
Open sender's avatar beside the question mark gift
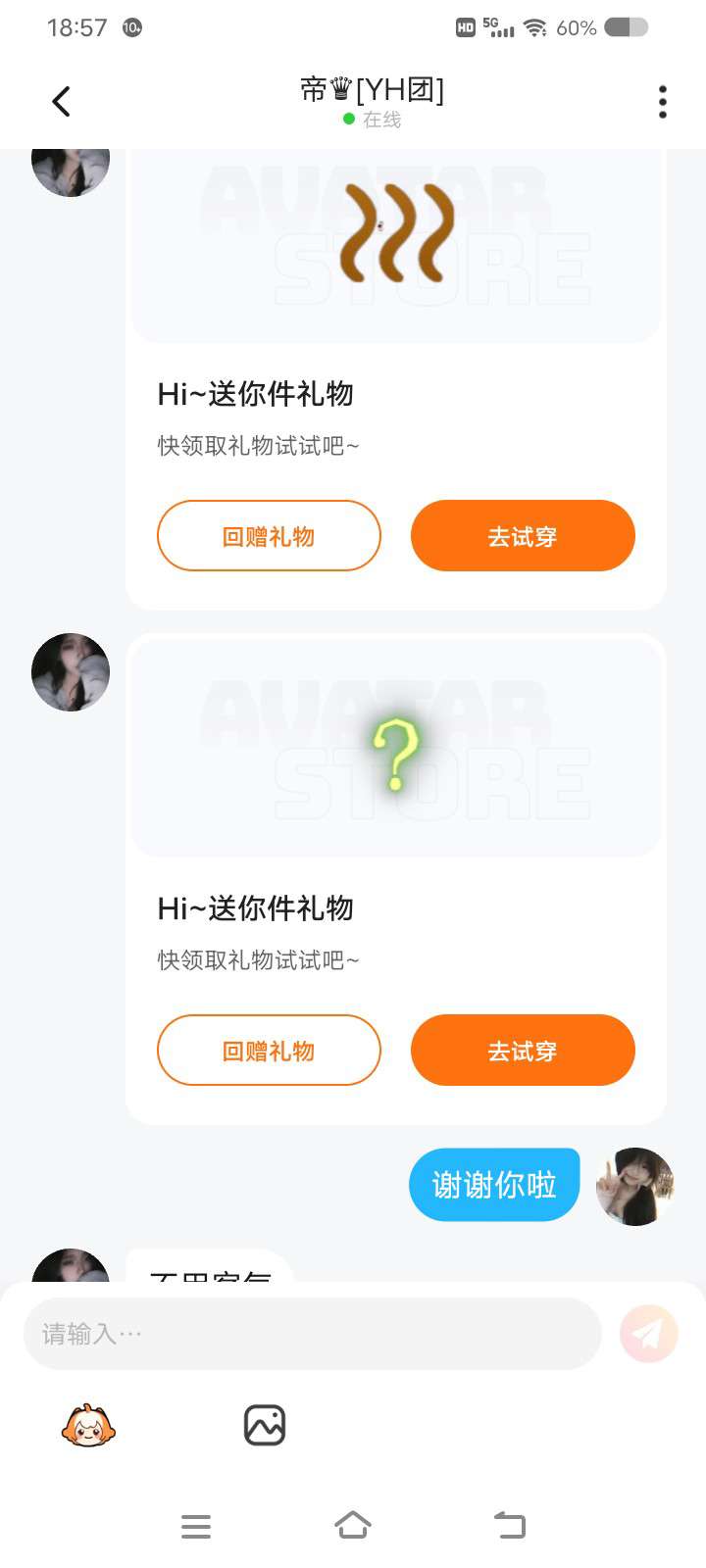tap(71, 672)
